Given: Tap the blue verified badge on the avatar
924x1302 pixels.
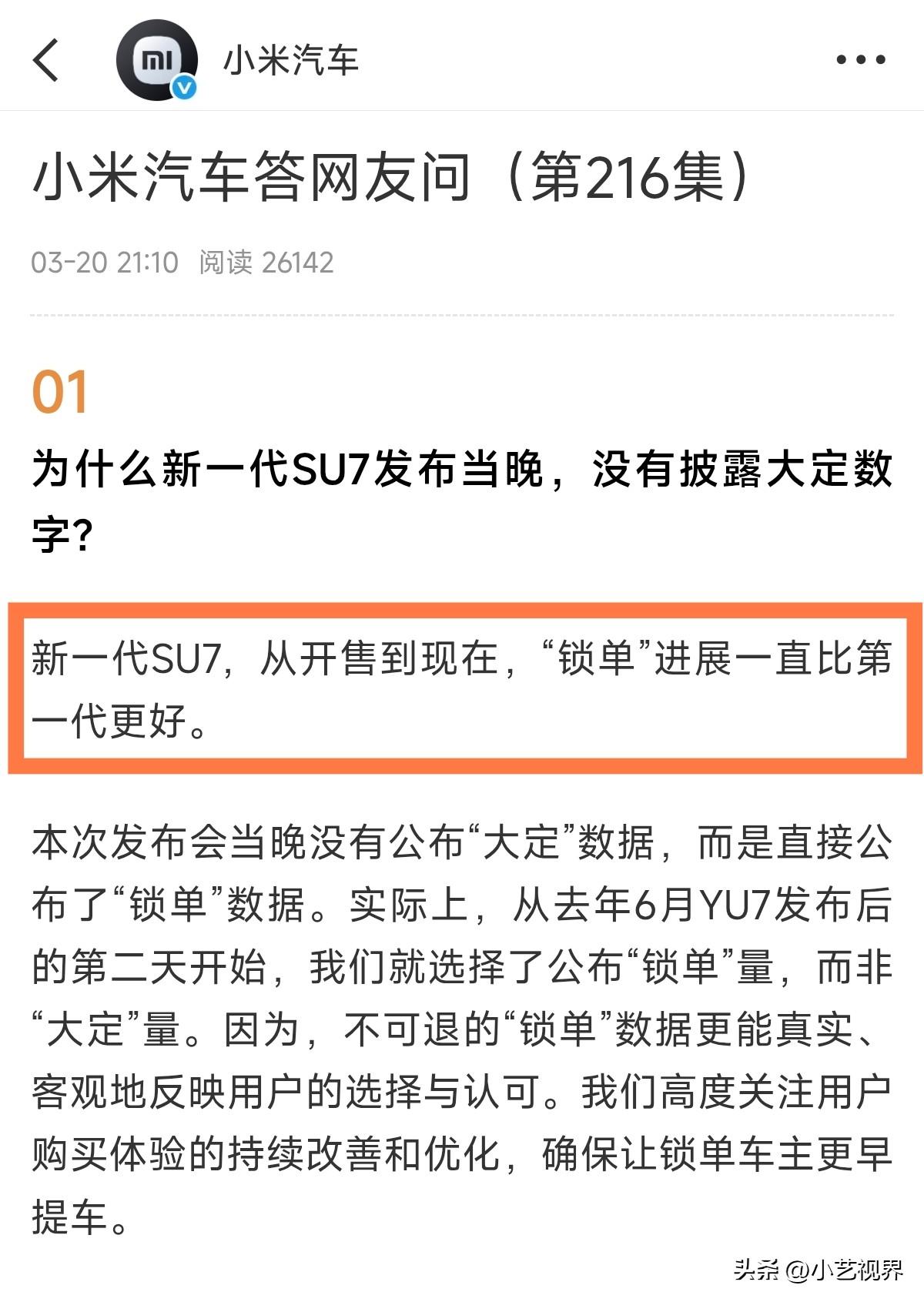Looking at the screenshot, I should coord(183,87).
